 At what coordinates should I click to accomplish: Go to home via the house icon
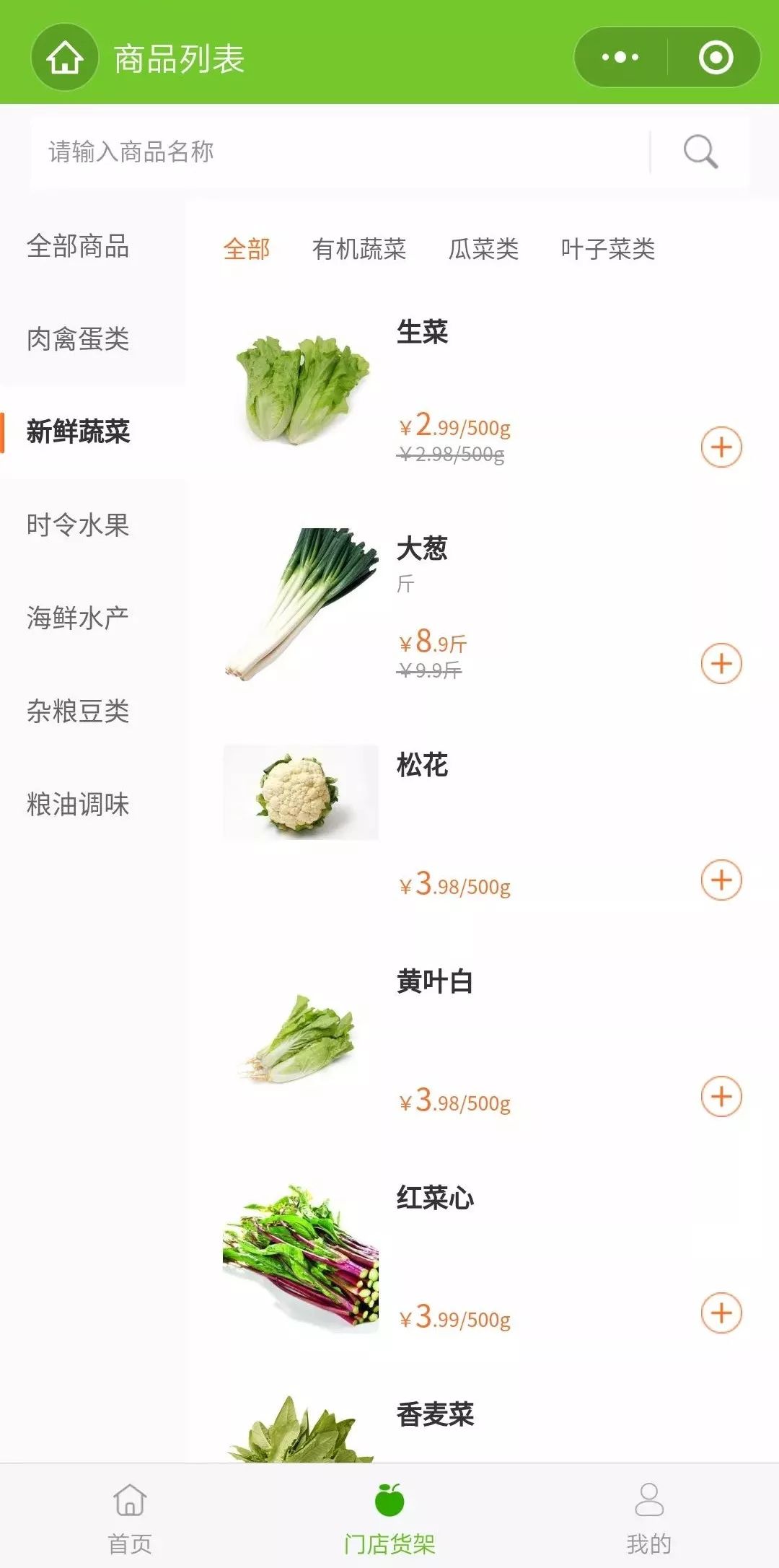[65, 58]
